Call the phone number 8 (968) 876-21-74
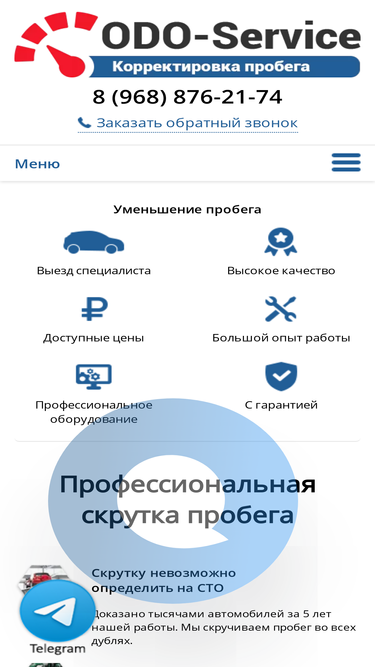 188,97
